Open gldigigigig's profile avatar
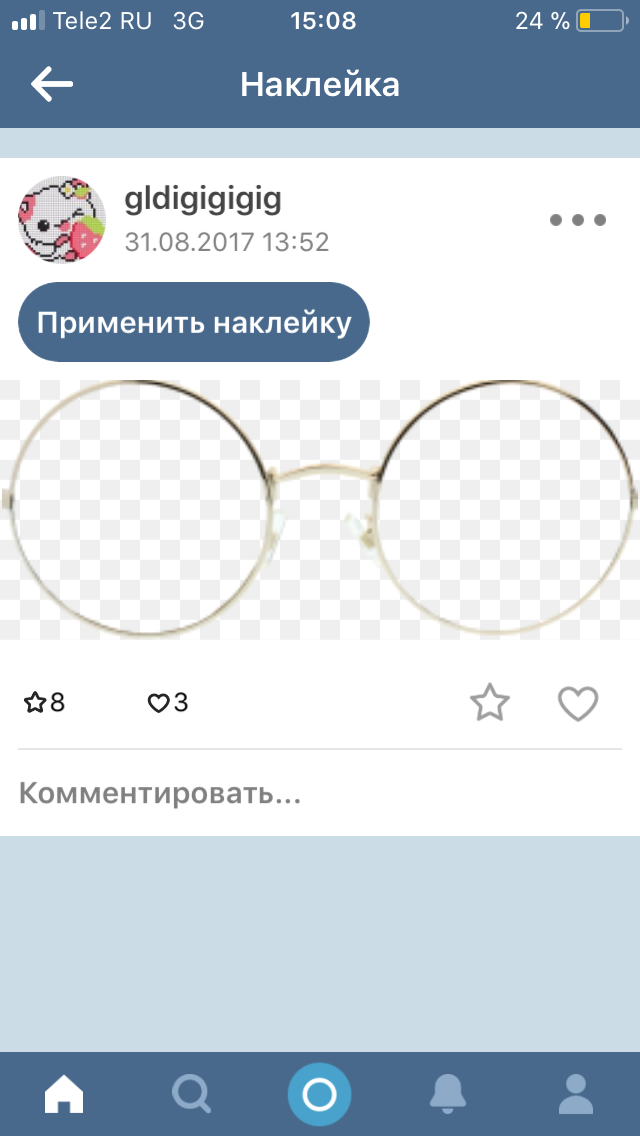The image size is (640, 1136). (62, 220)
